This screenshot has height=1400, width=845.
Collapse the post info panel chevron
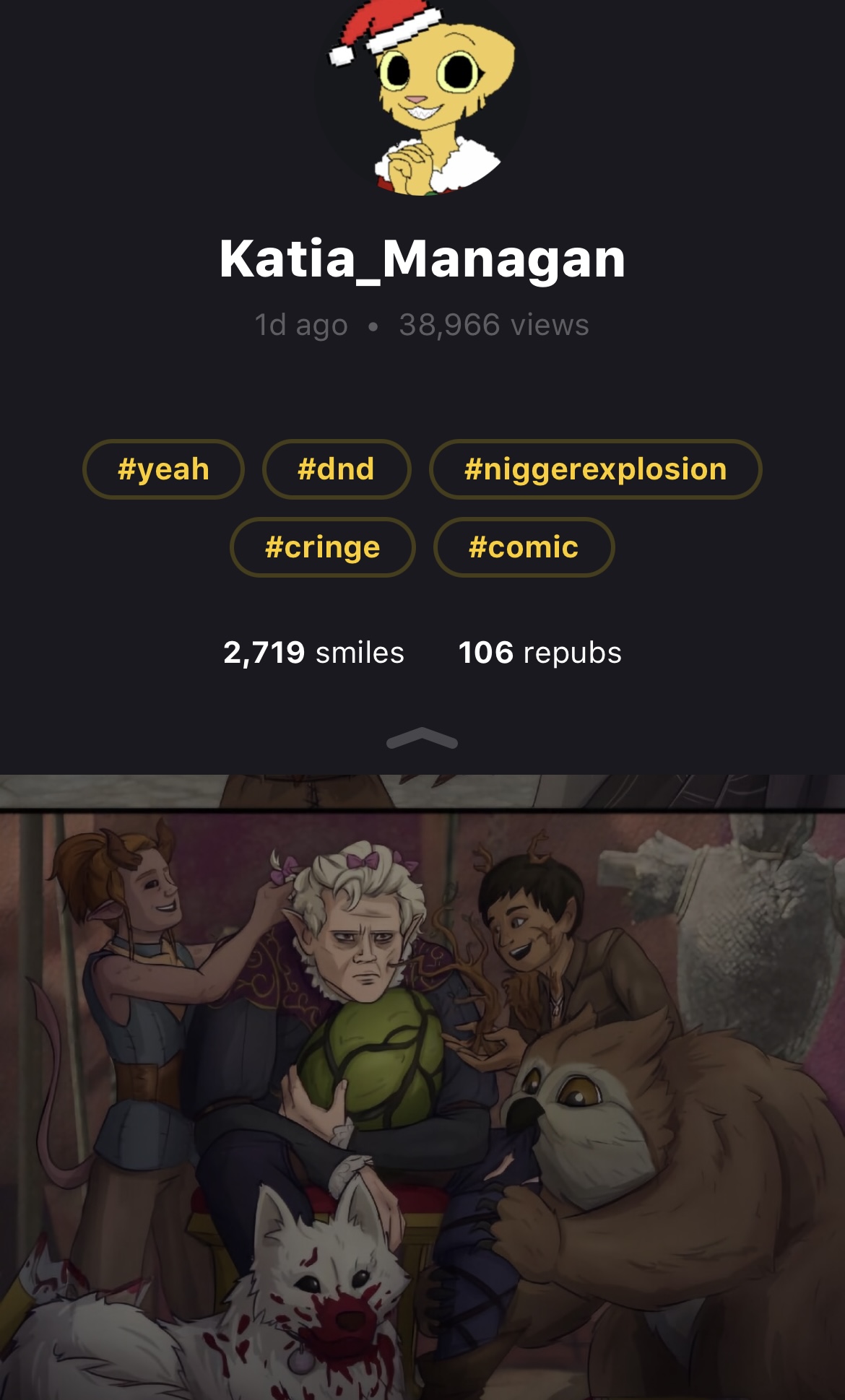[422, 739]
